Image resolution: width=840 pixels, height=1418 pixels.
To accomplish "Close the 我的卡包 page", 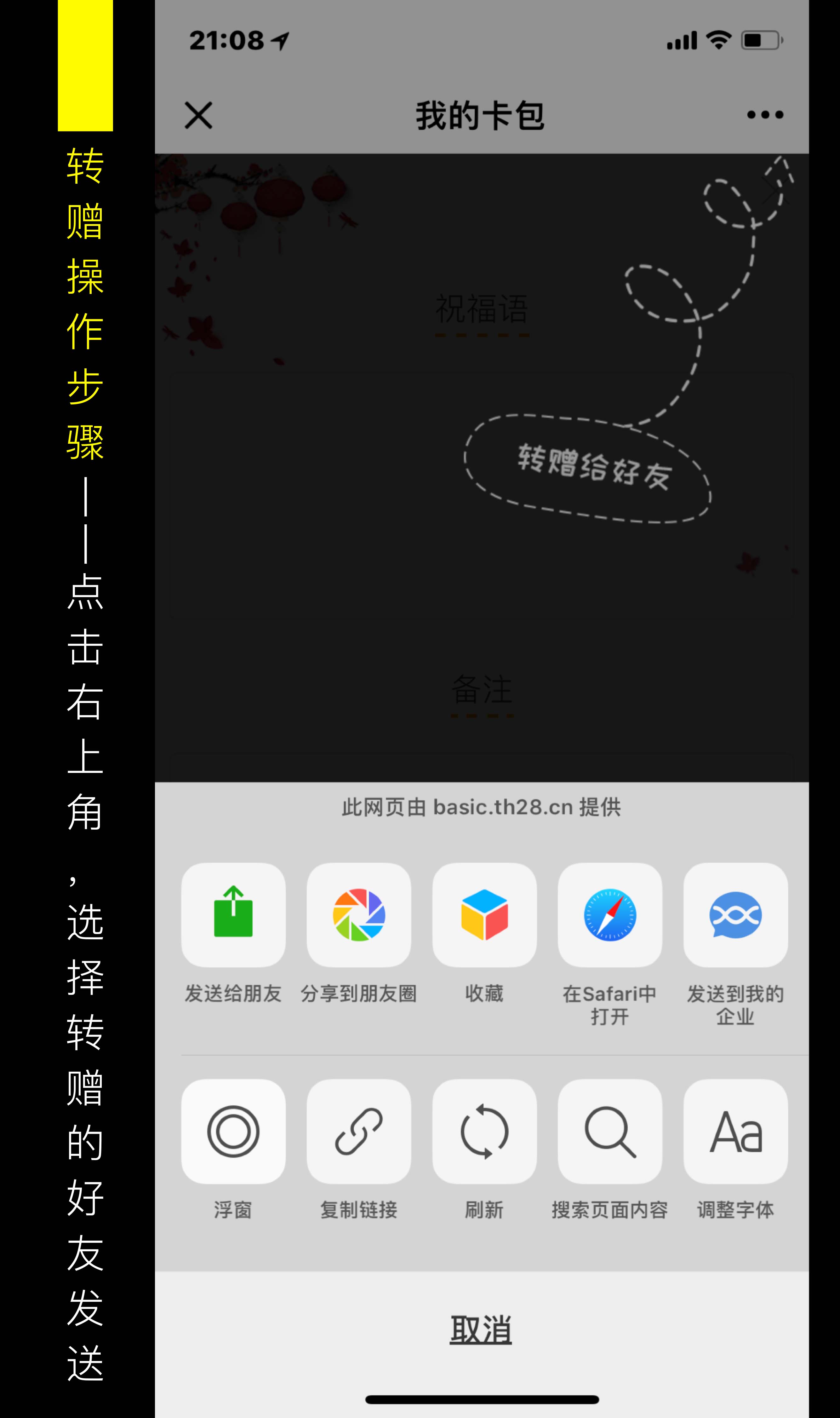I will 198,116.
